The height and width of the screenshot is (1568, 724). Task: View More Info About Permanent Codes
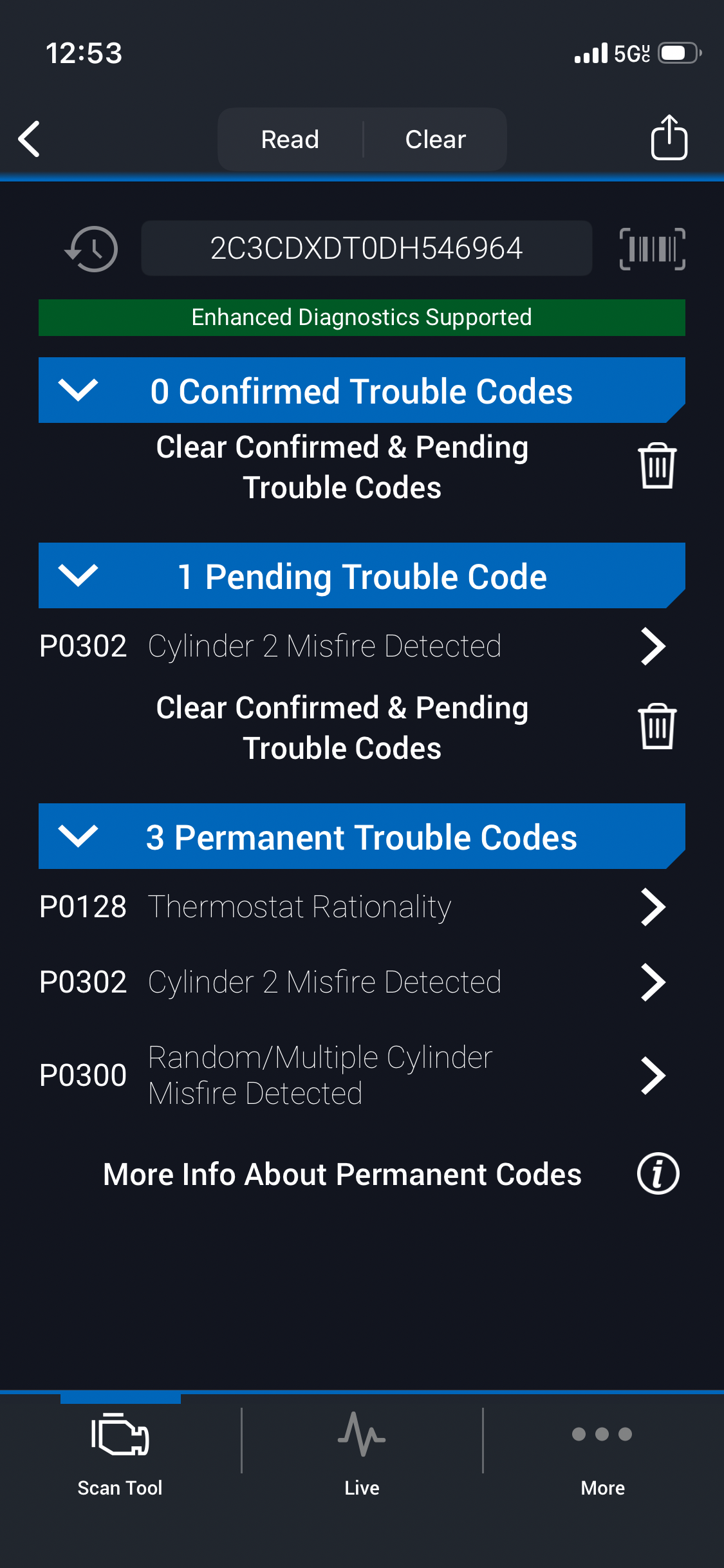pos(658,1173)
